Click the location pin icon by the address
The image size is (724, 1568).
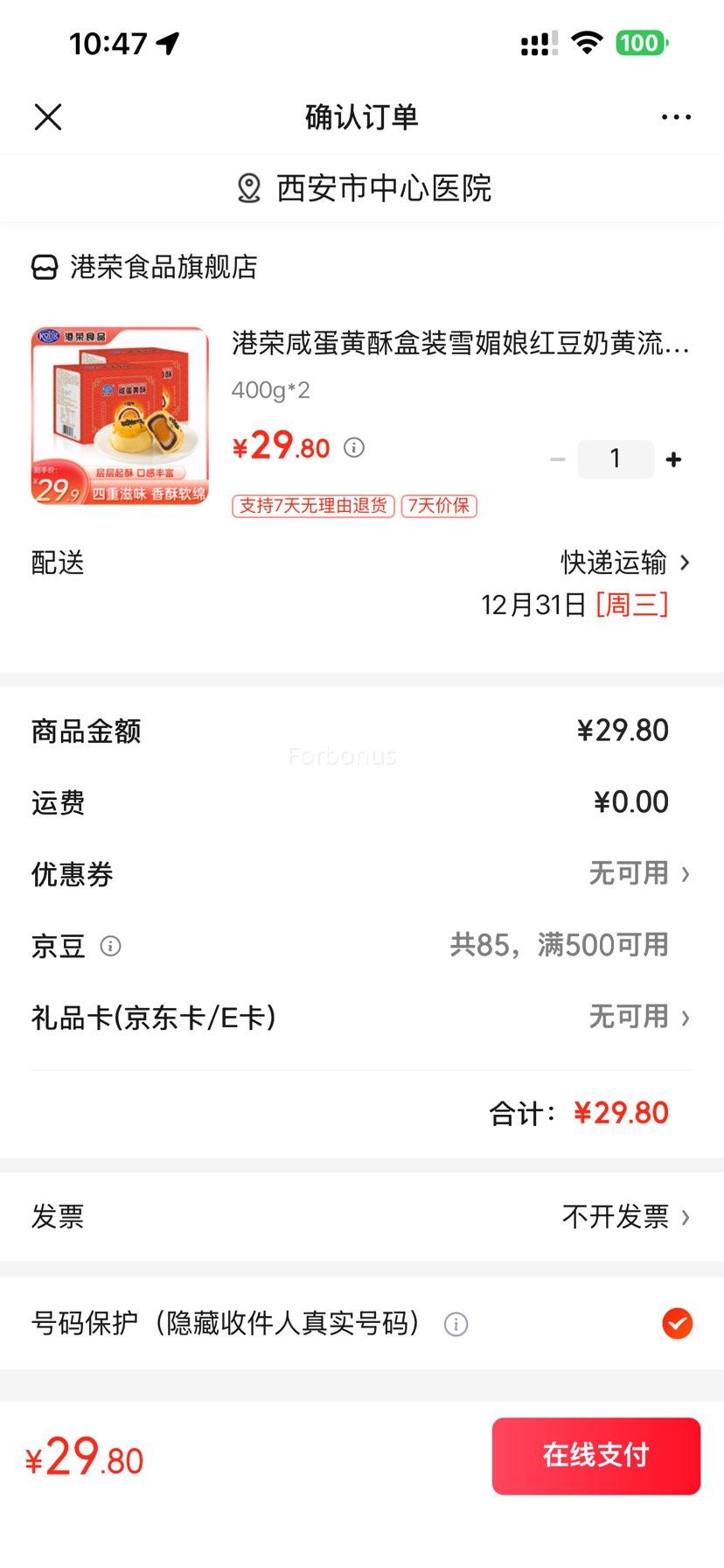(x=247, y=187)
